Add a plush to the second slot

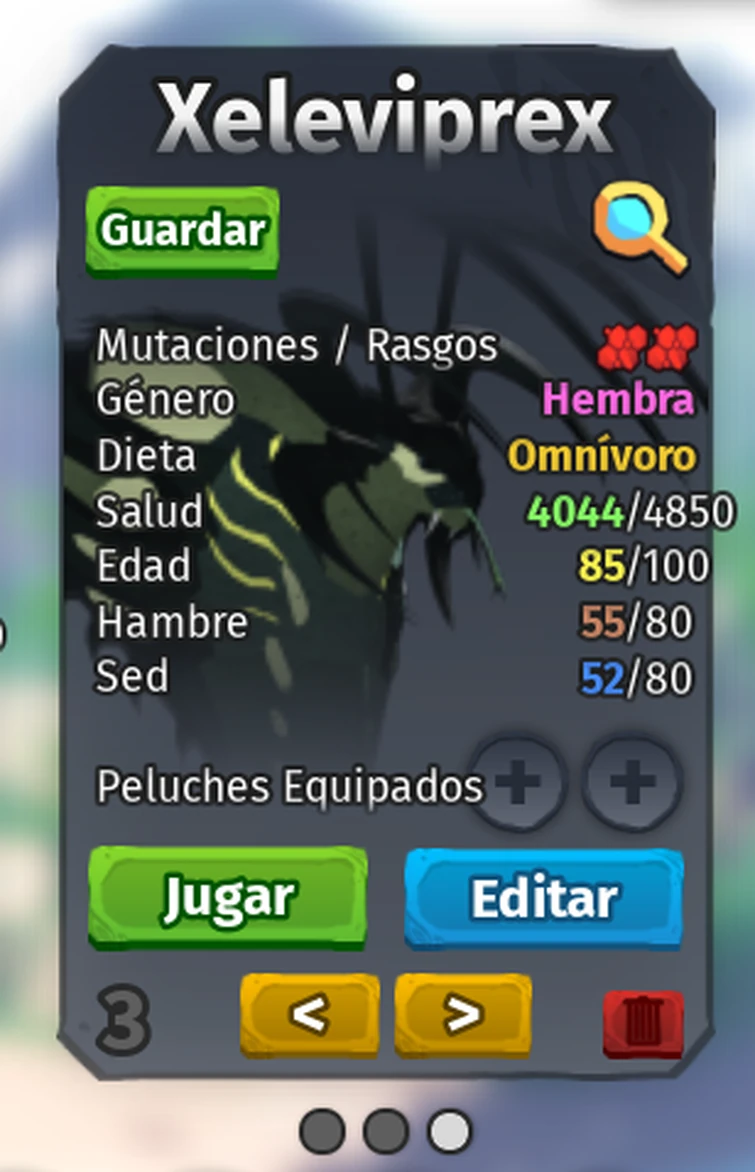point(633,783)
